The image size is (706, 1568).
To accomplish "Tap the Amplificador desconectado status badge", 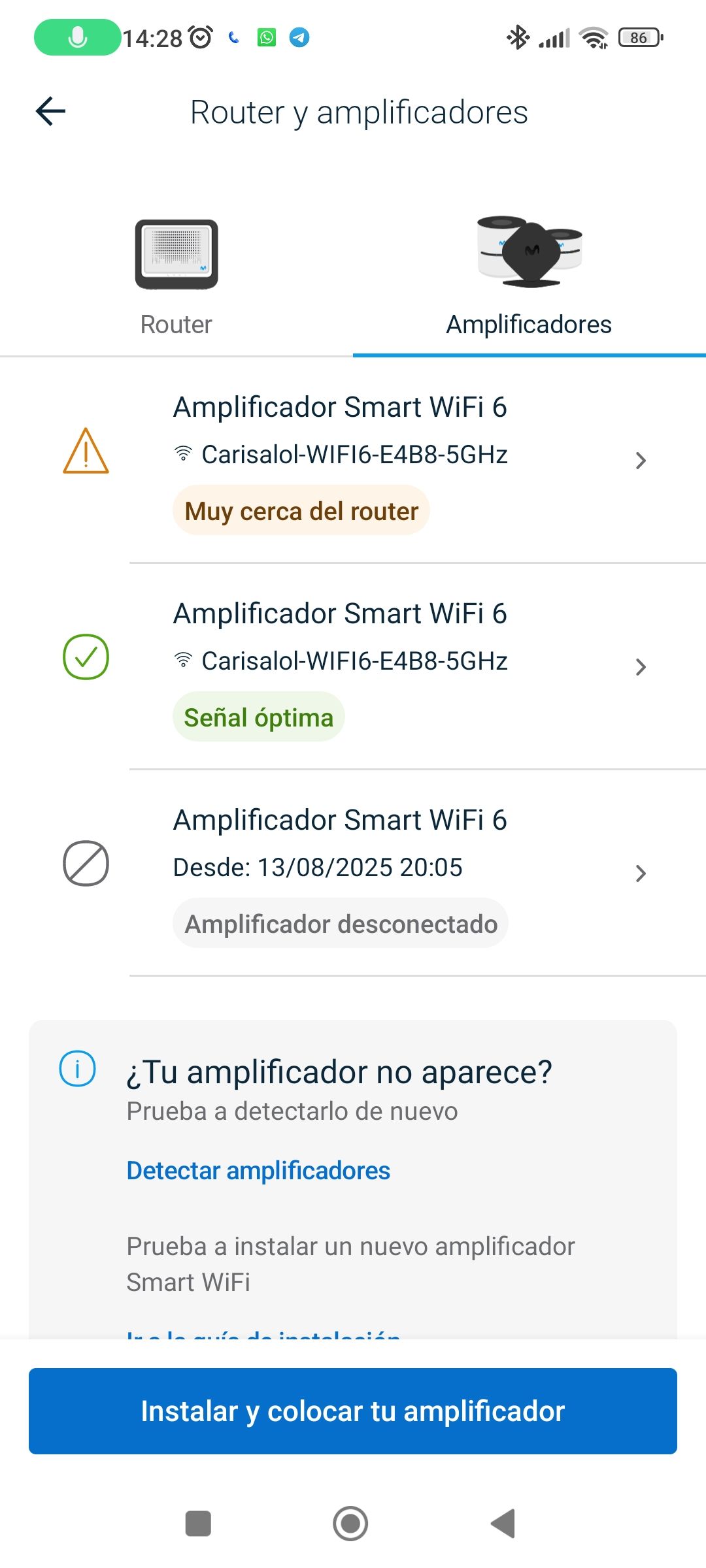I will (x=341, y=923).
